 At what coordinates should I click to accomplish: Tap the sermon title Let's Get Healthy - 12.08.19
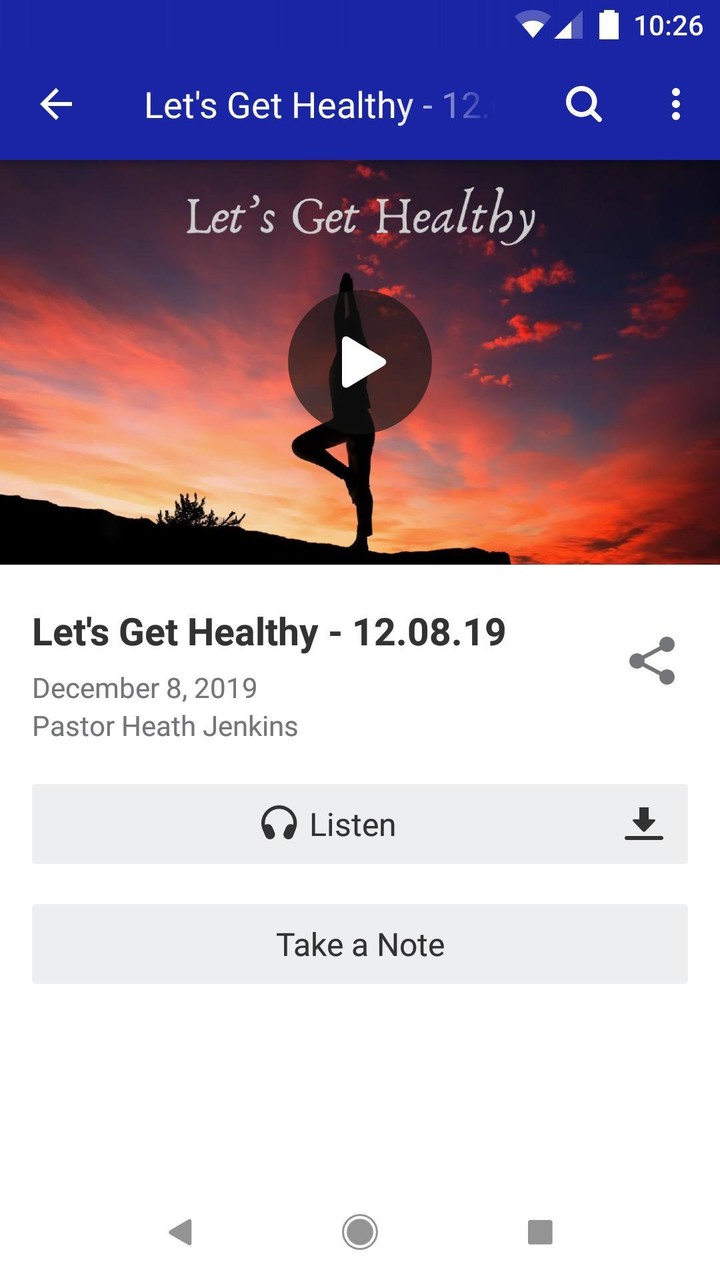269,632
